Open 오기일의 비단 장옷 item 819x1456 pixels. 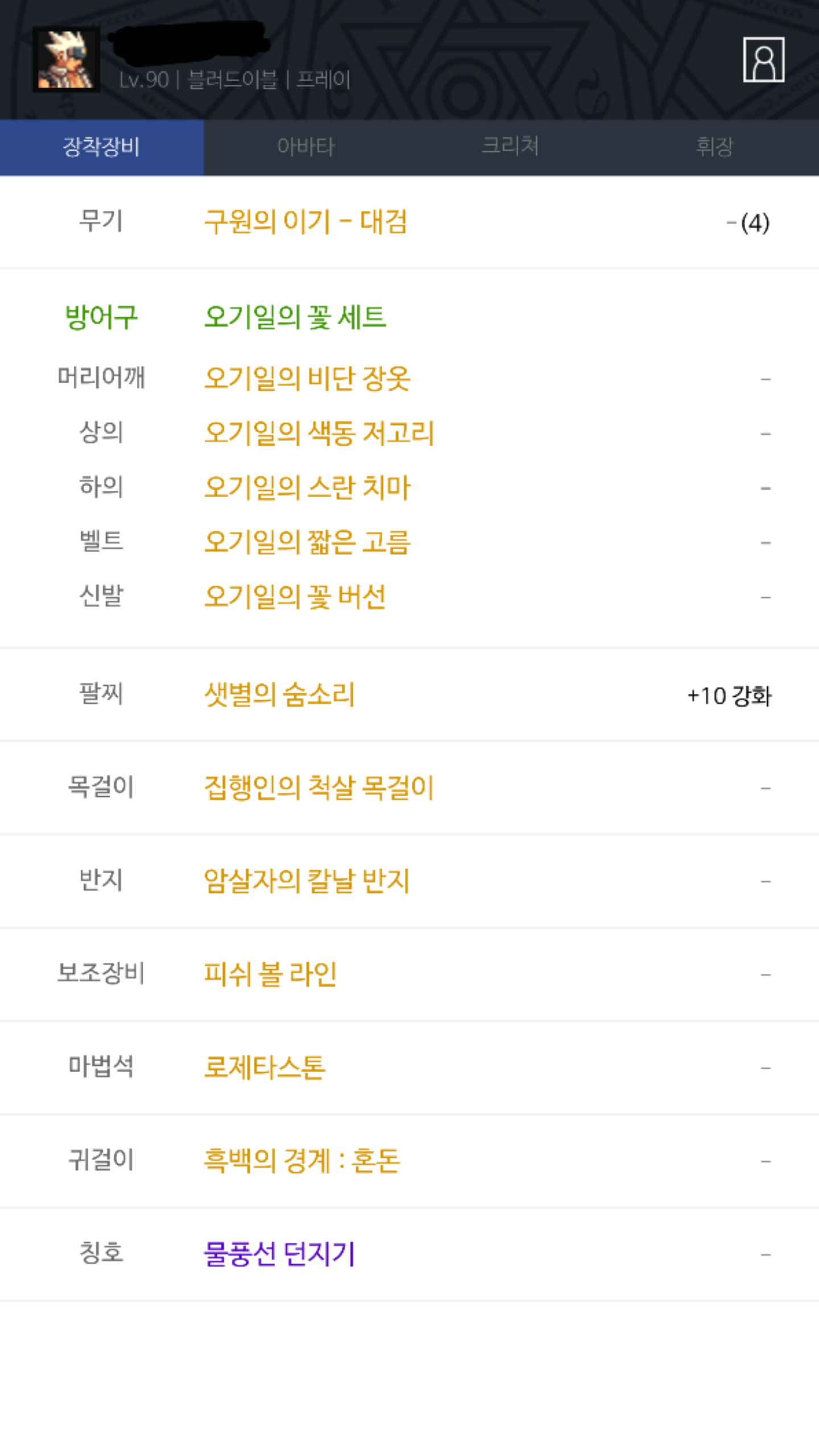(307, 378)
